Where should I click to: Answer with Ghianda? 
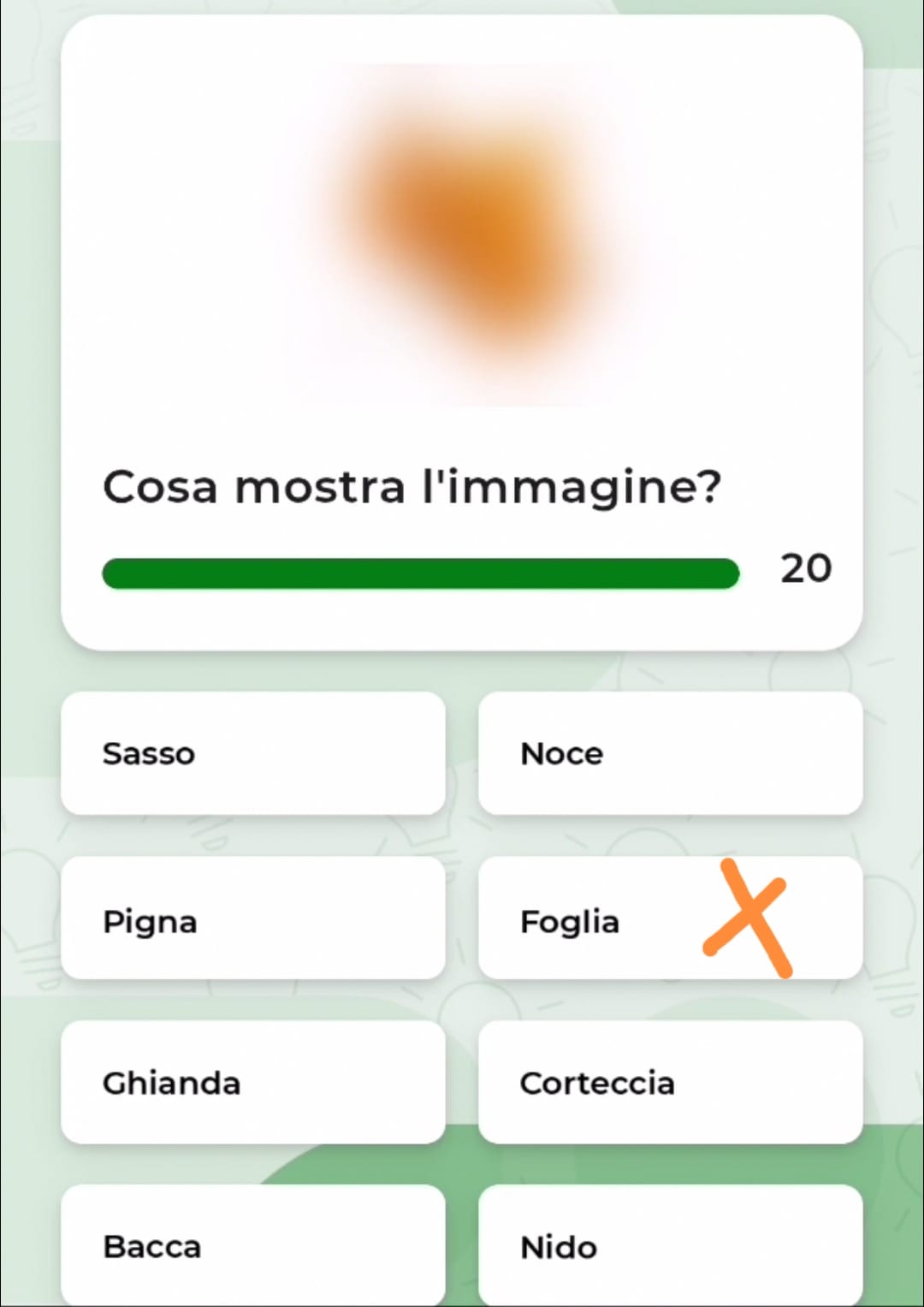pos(252,1082)
